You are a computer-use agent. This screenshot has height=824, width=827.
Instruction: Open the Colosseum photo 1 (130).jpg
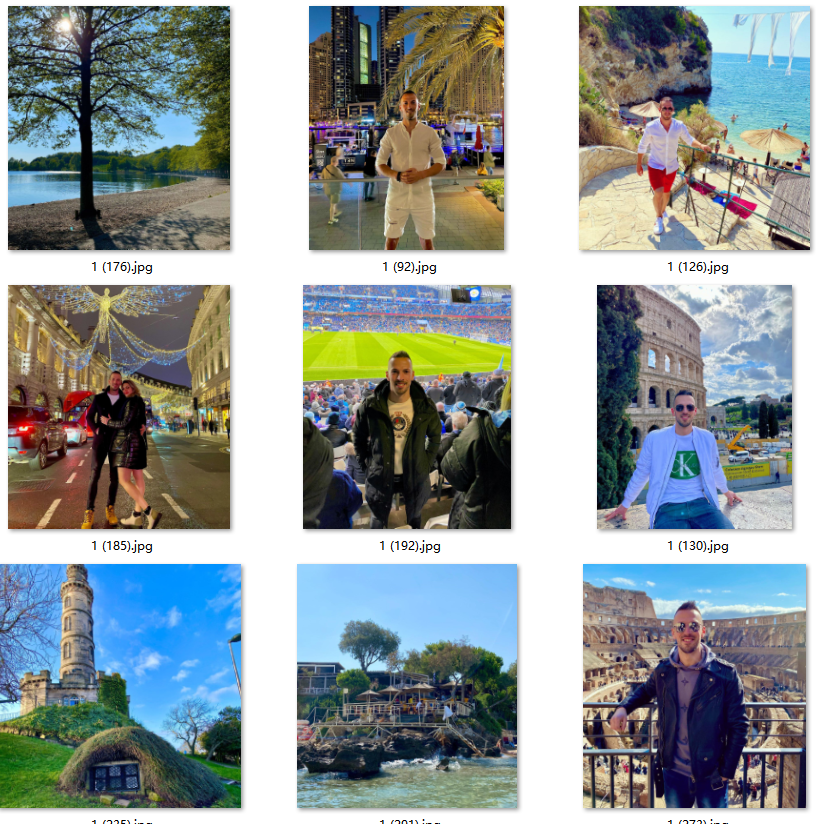694,407
